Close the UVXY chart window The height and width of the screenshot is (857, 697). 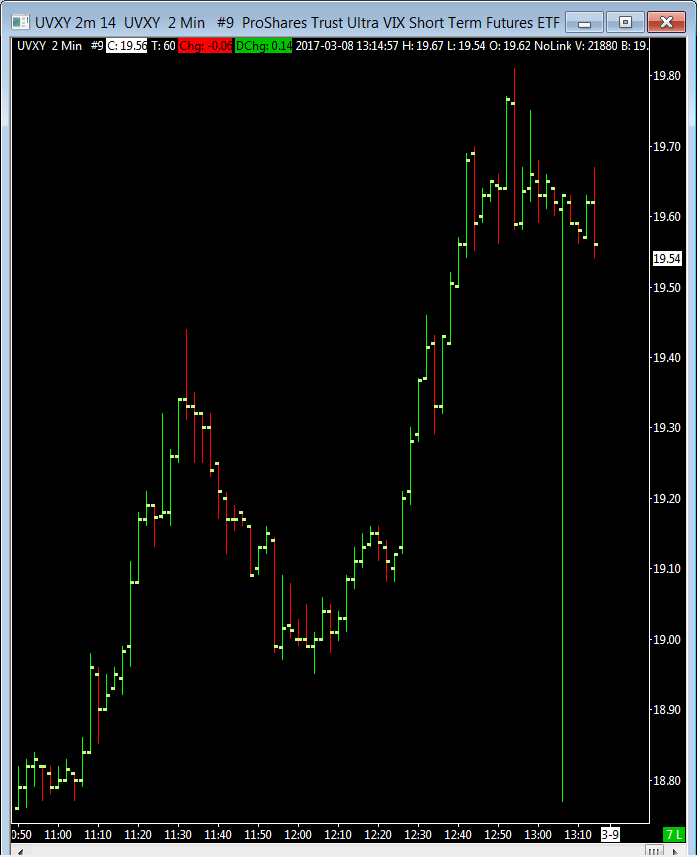[666, 21]
